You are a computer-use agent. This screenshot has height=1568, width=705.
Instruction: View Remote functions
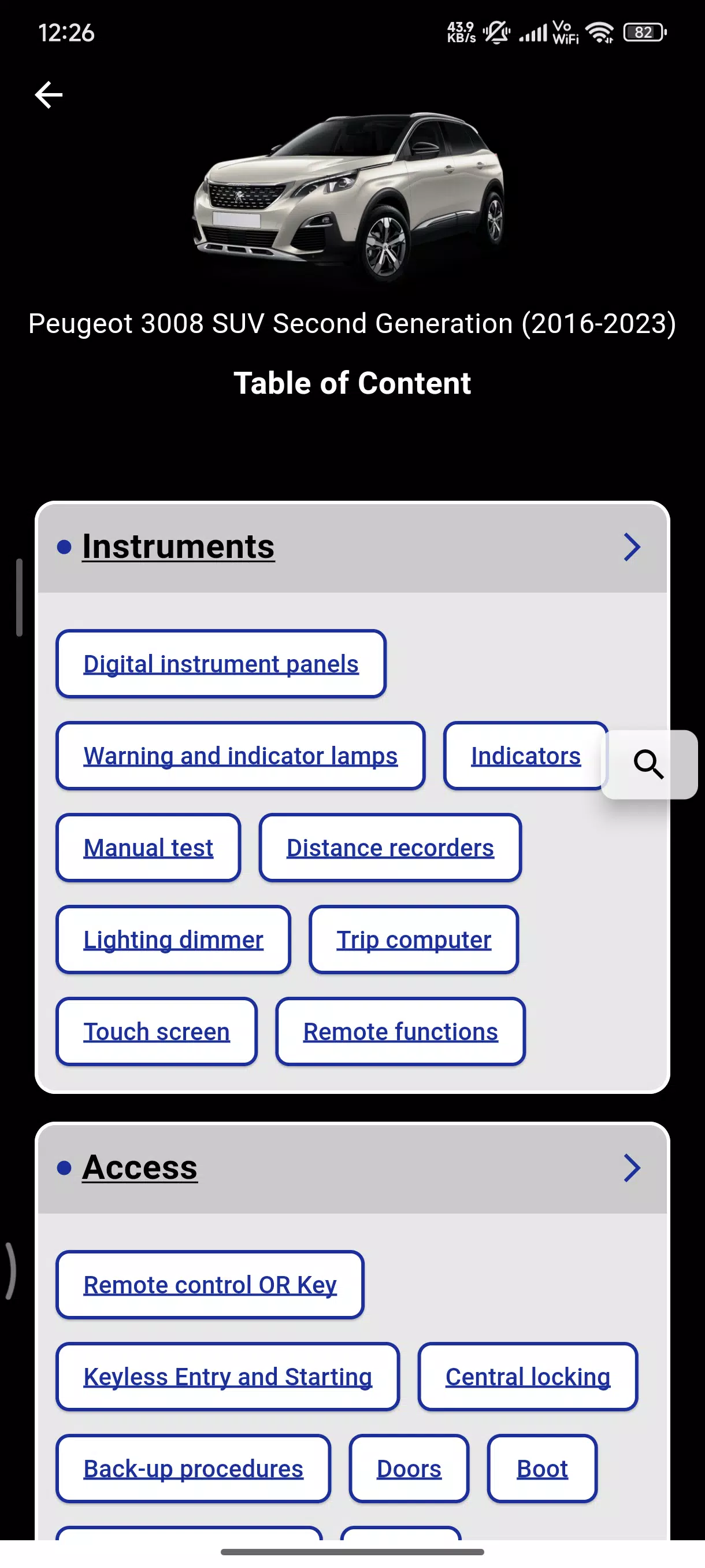400,1031
